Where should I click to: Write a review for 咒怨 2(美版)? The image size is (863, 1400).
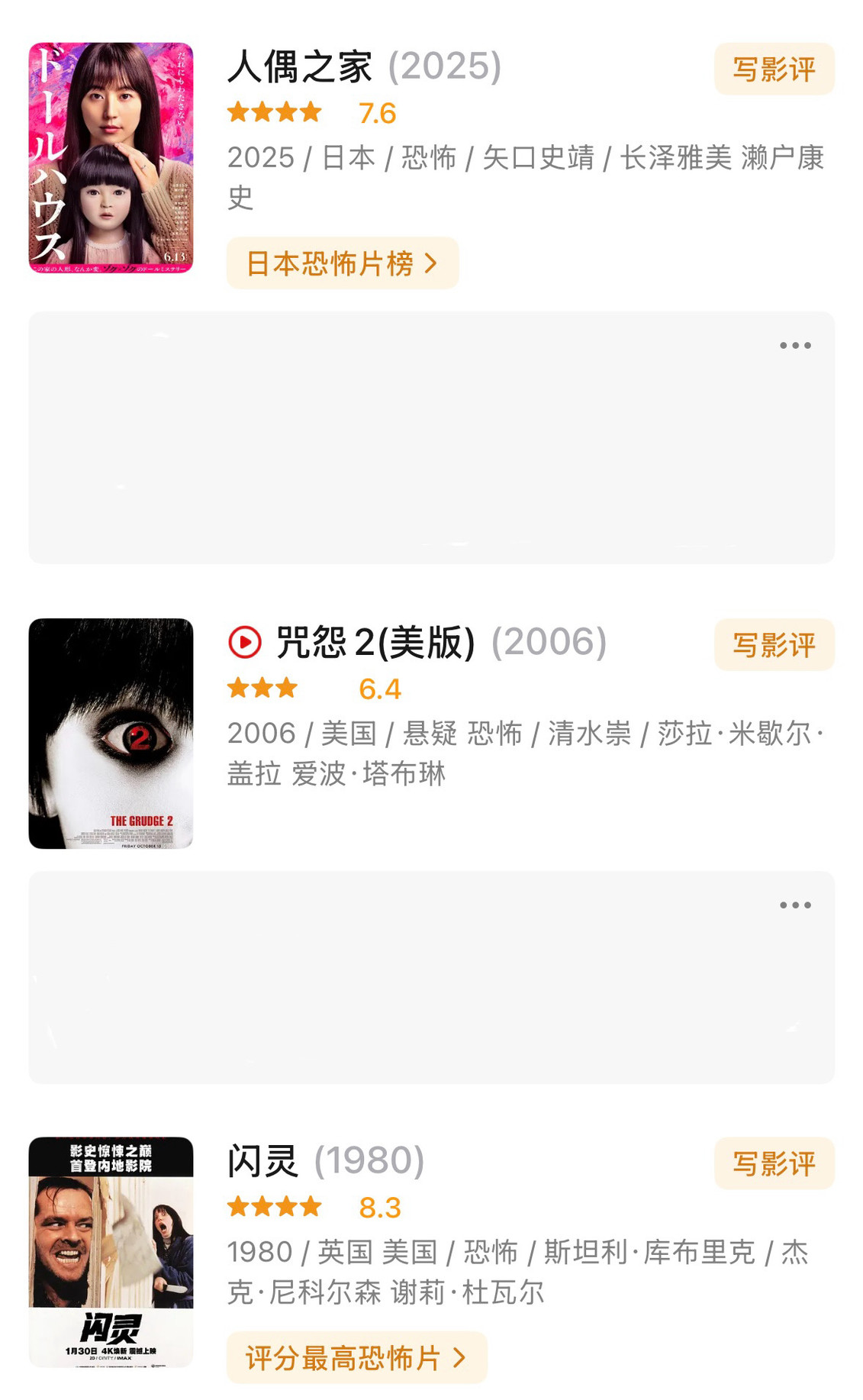point(774,645)
